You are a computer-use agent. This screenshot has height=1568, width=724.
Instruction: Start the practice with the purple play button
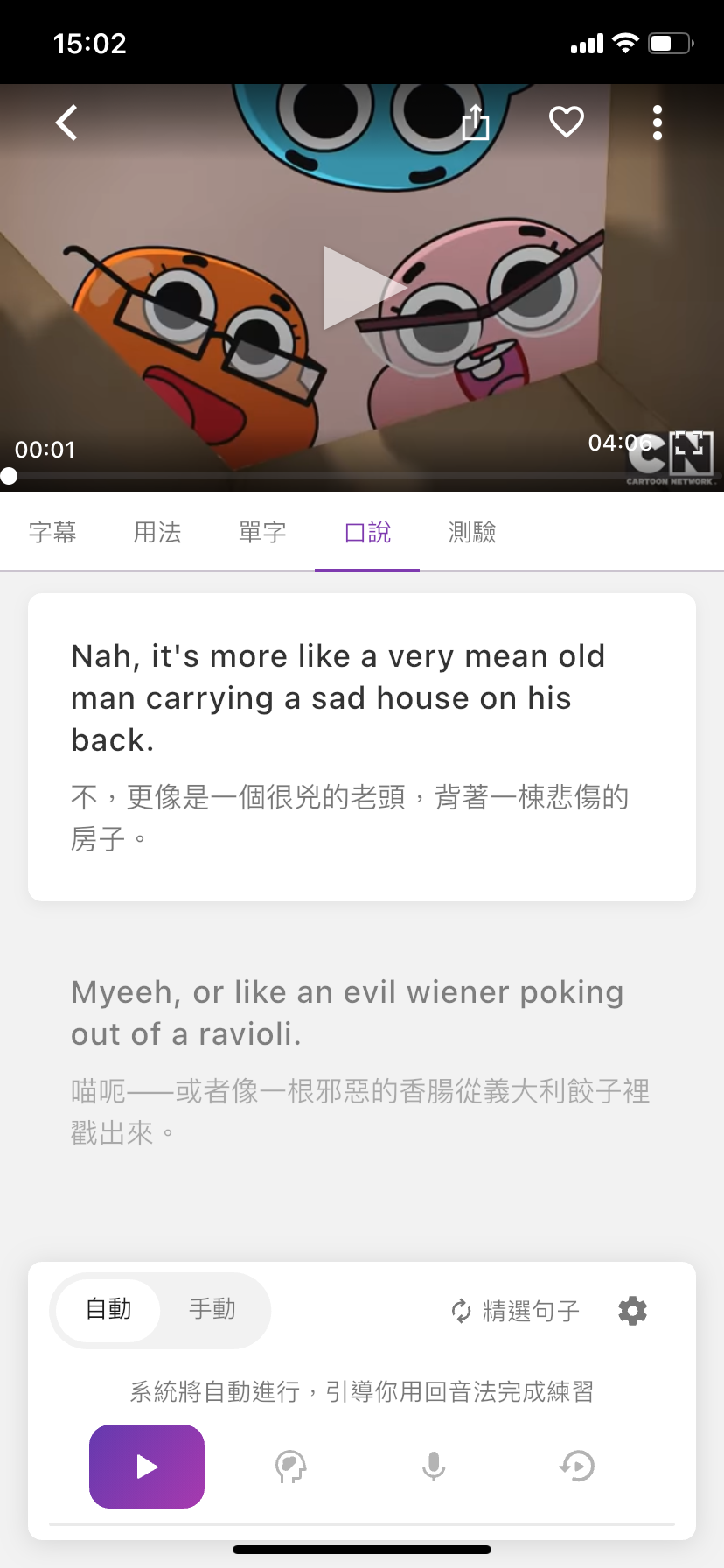[147, 1466]
